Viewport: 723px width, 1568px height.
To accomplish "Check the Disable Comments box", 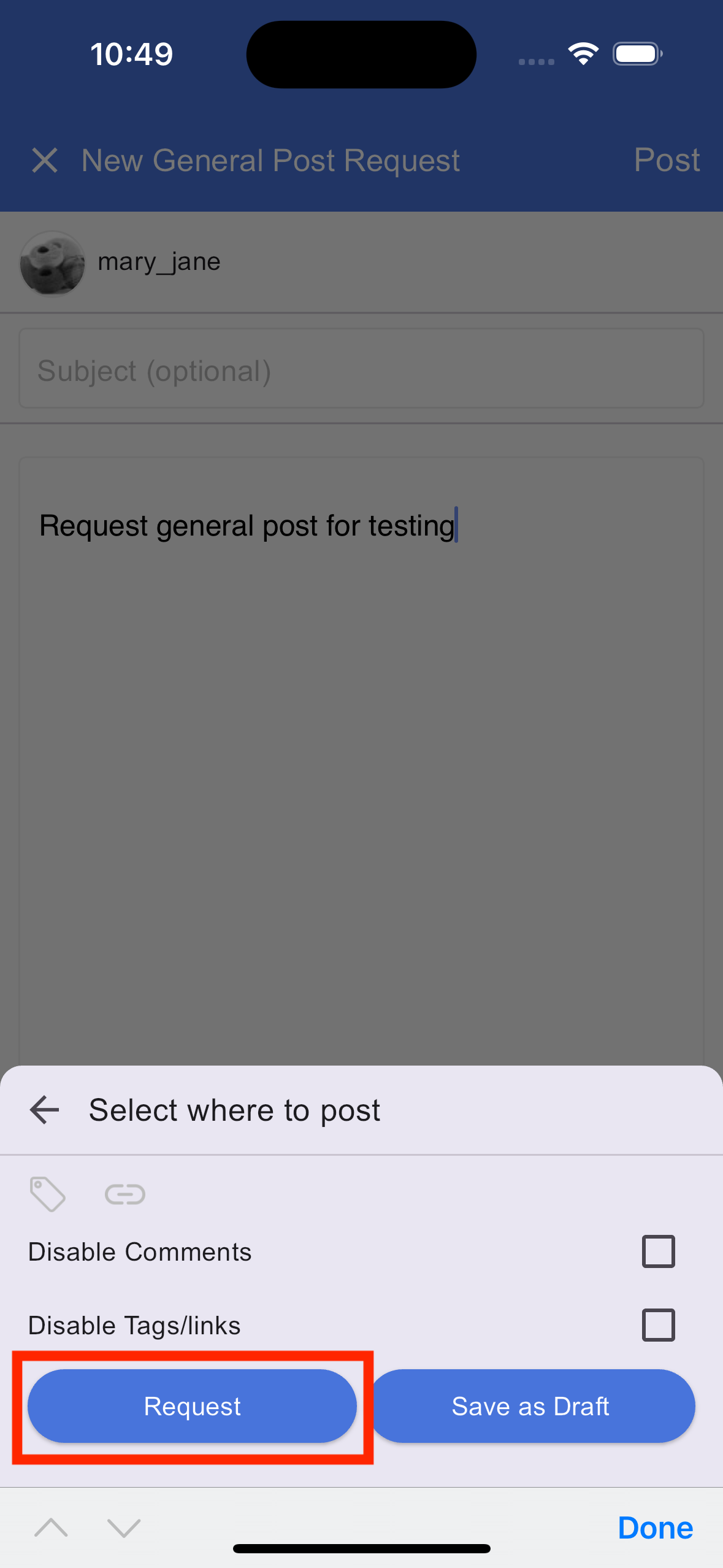I will [x=658, y=1251].
